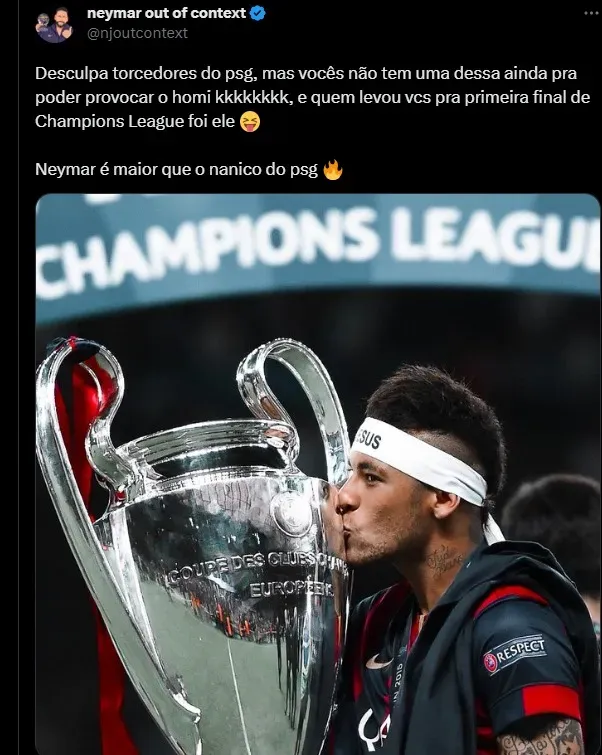602x755 pixels.
Task: Open the neymar out of context display name
Action: click(x=166, y=14)
